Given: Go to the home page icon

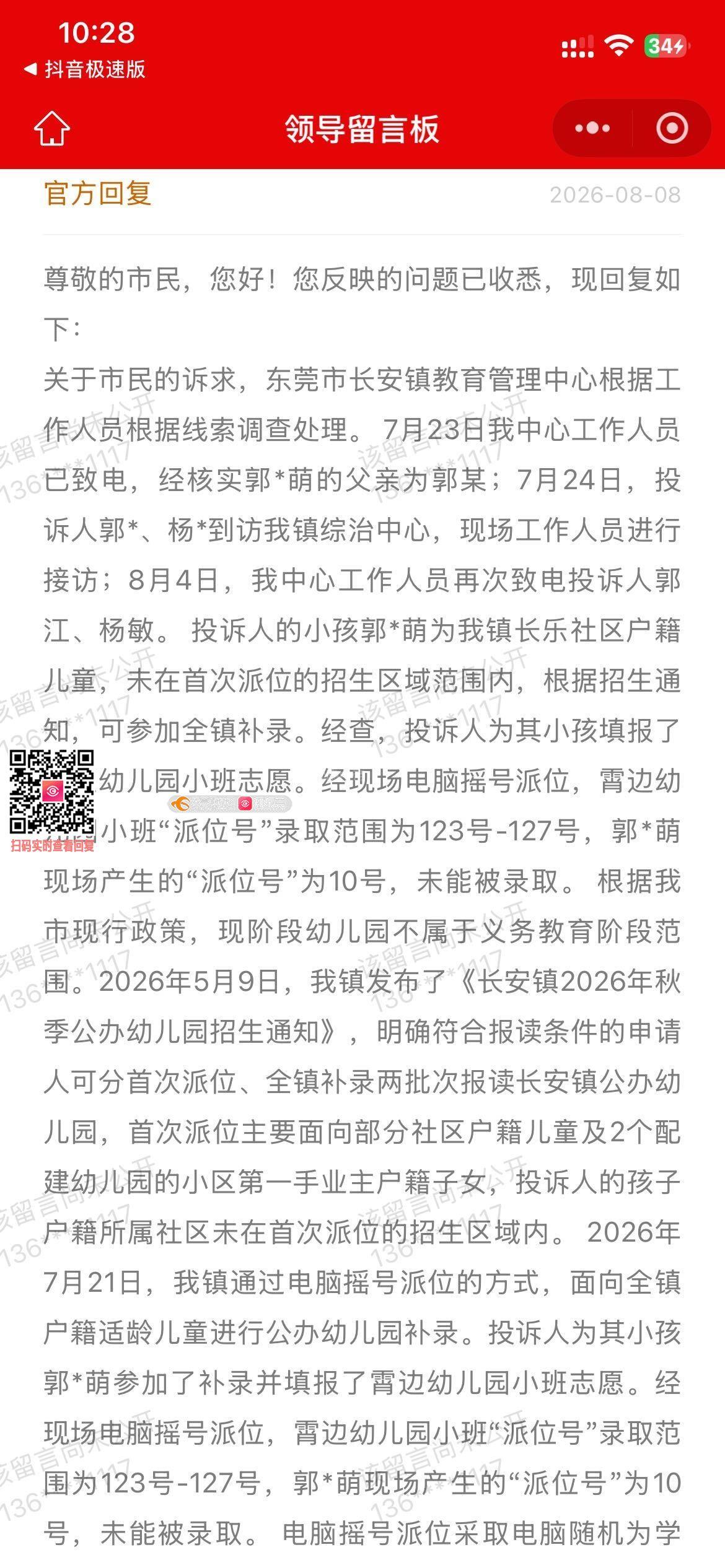Looking at the screenshot, I should 52,128.
